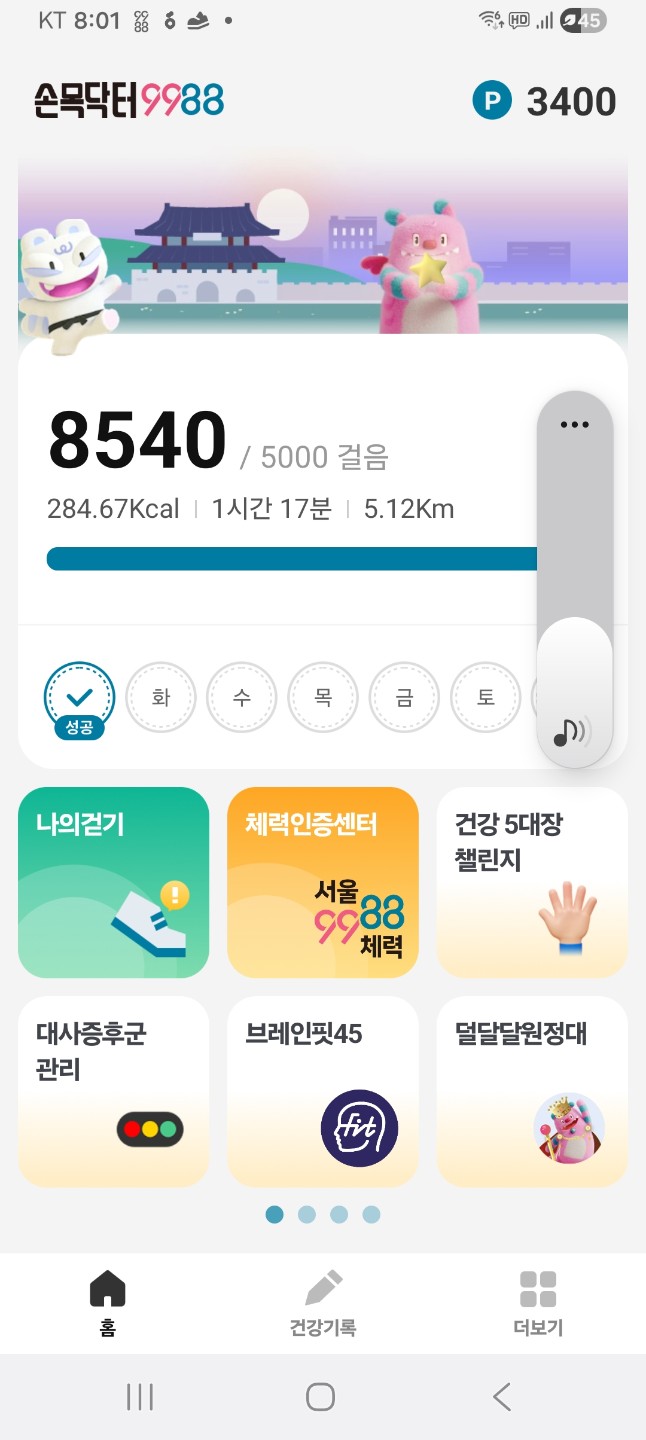Screen dimensions: 646x1440
Task: Switch to the 건강기록 tab
Action: pos(322,1303)
